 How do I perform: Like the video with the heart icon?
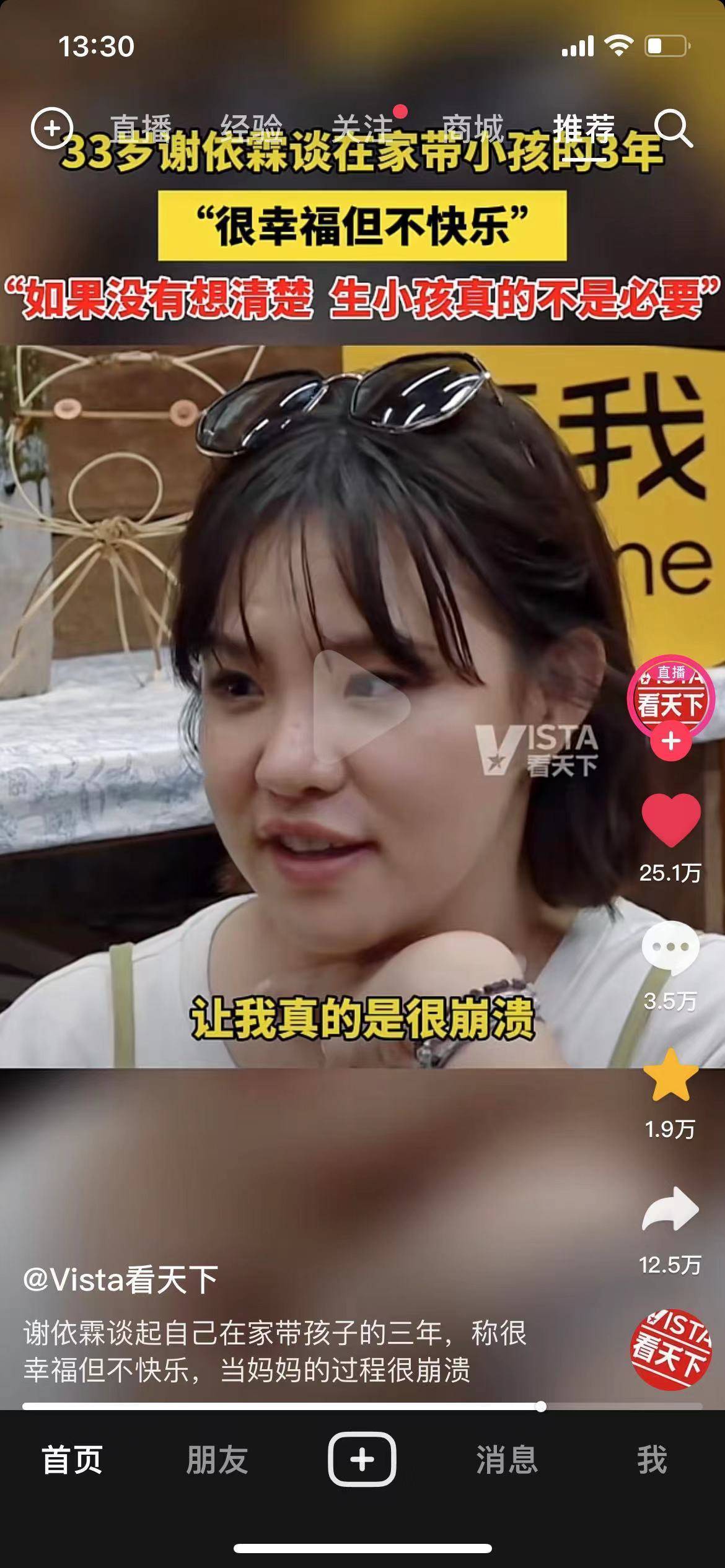[670, 819]
